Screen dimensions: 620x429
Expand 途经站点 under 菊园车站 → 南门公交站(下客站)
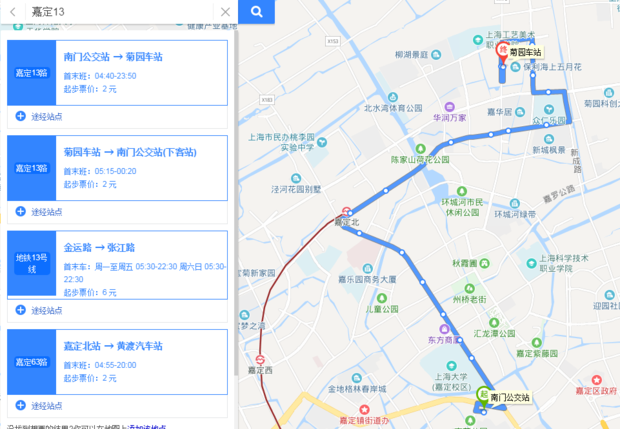click(x=40, y=212)
